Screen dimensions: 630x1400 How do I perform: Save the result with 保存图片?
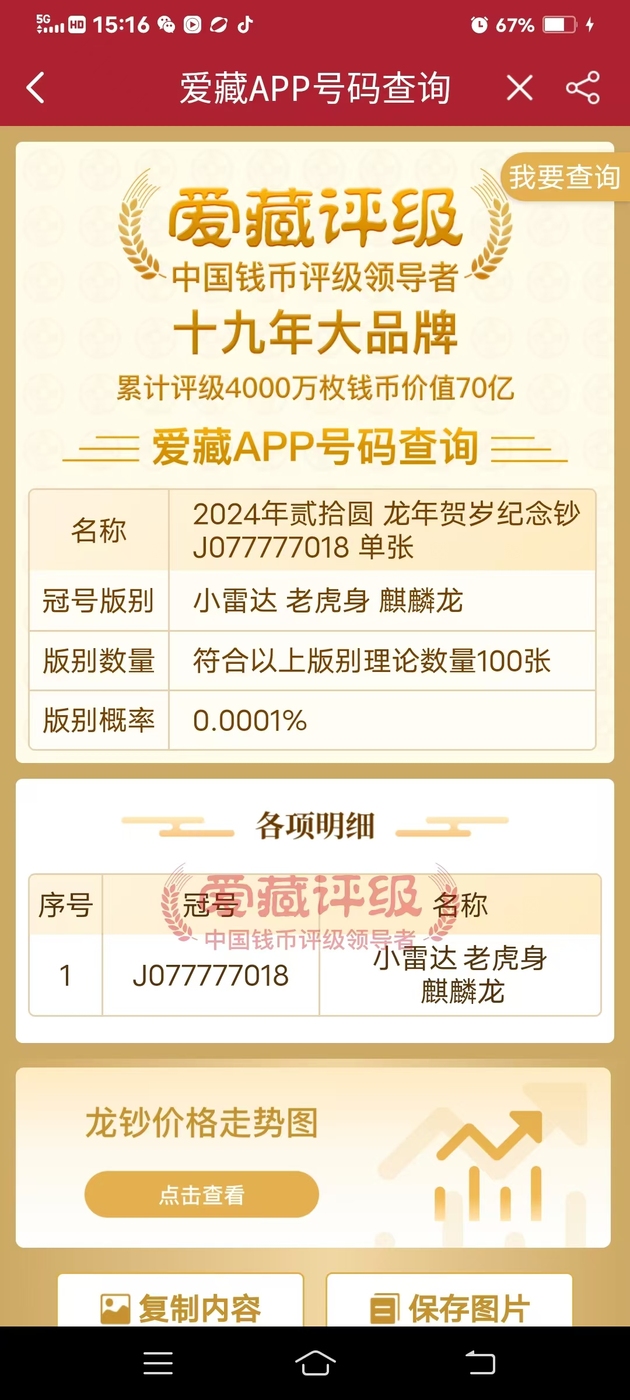pos(450,1305)
